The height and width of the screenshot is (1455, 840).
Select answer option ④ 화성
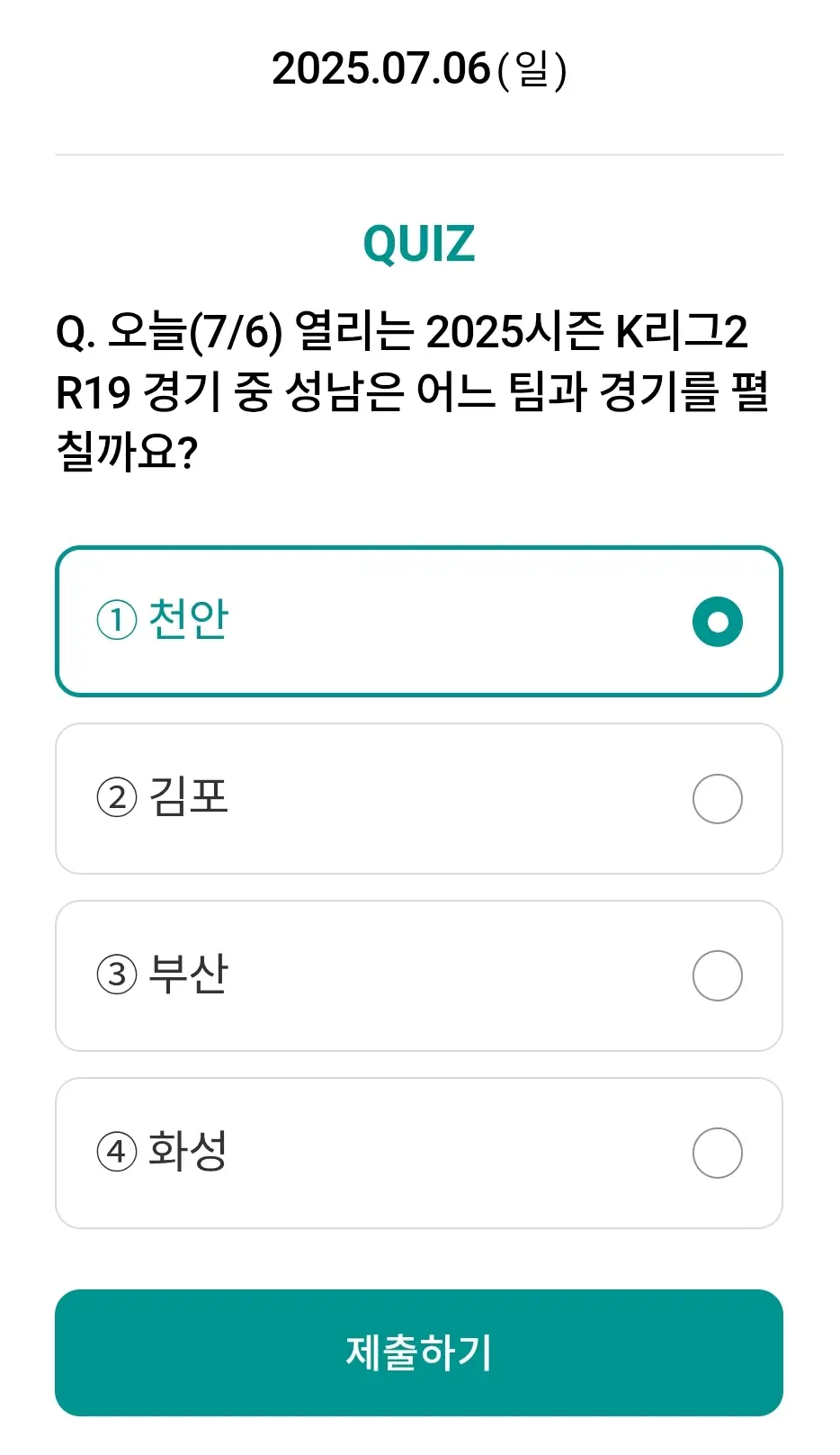coord(419,1152)
